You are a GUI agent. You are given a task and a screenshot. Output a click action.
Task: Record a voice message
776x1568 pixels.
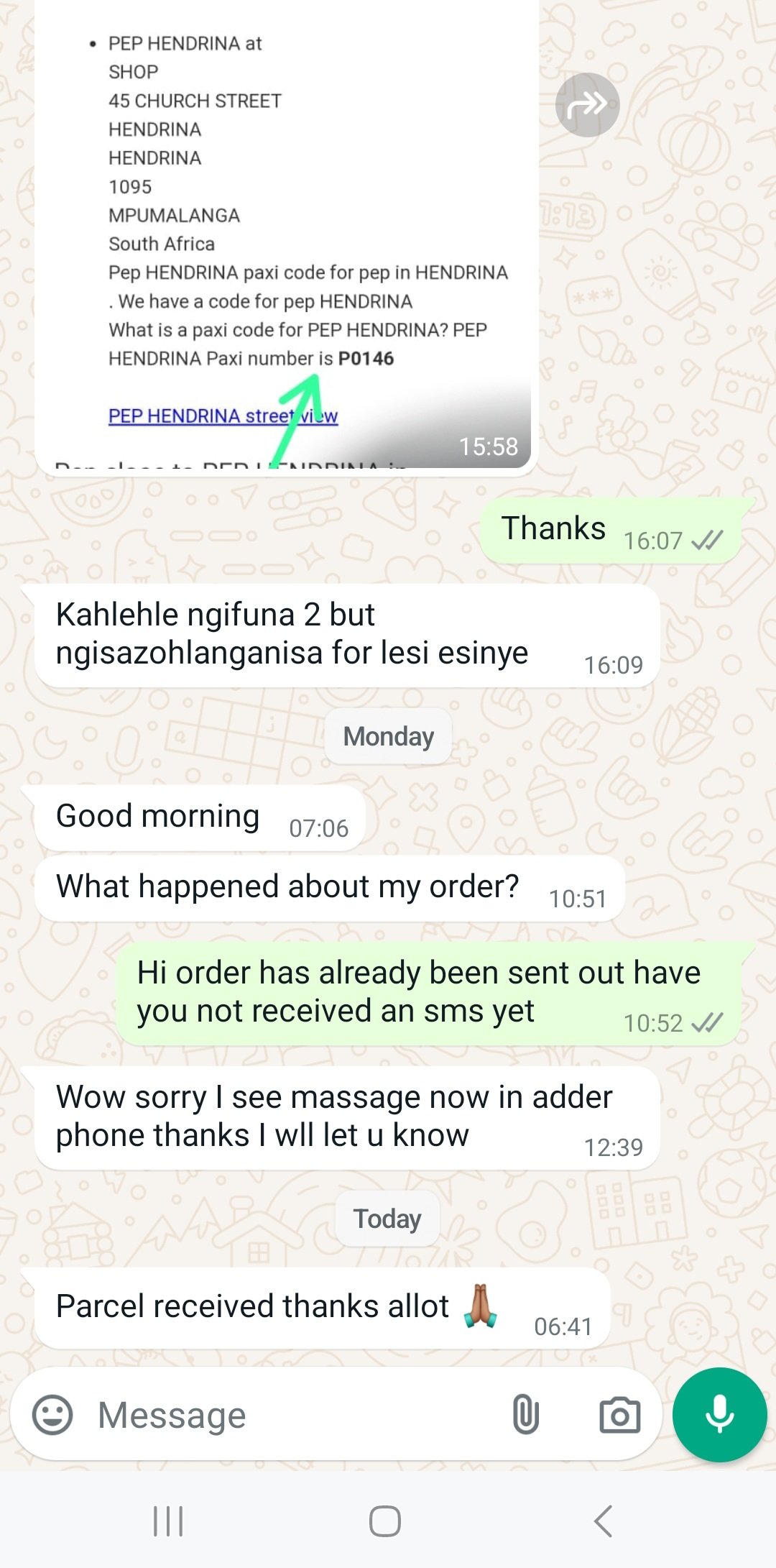tap(719, 1415)
